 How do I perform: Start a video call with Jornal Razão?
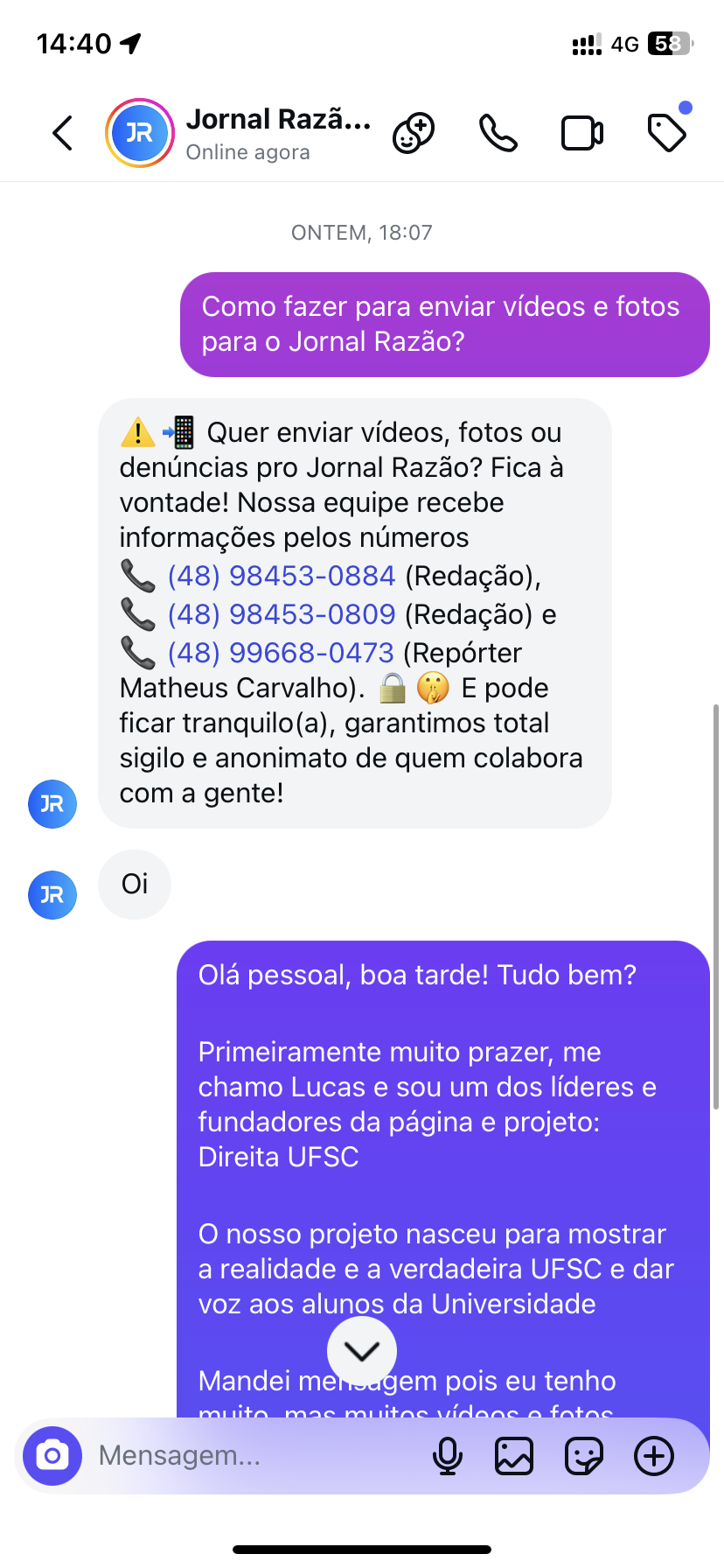pos(581,134)
